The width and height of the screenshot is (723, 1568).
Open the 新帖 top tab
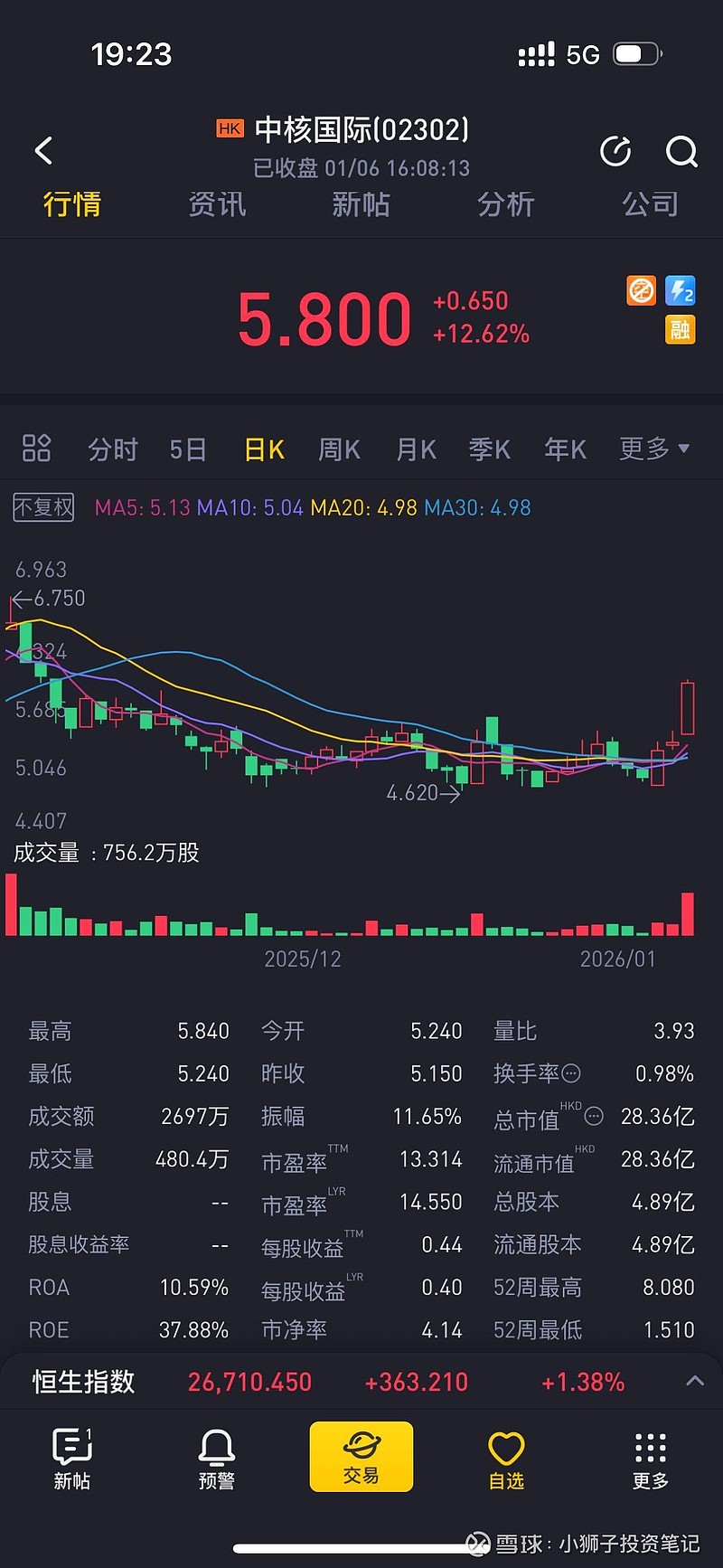(361, 204)
